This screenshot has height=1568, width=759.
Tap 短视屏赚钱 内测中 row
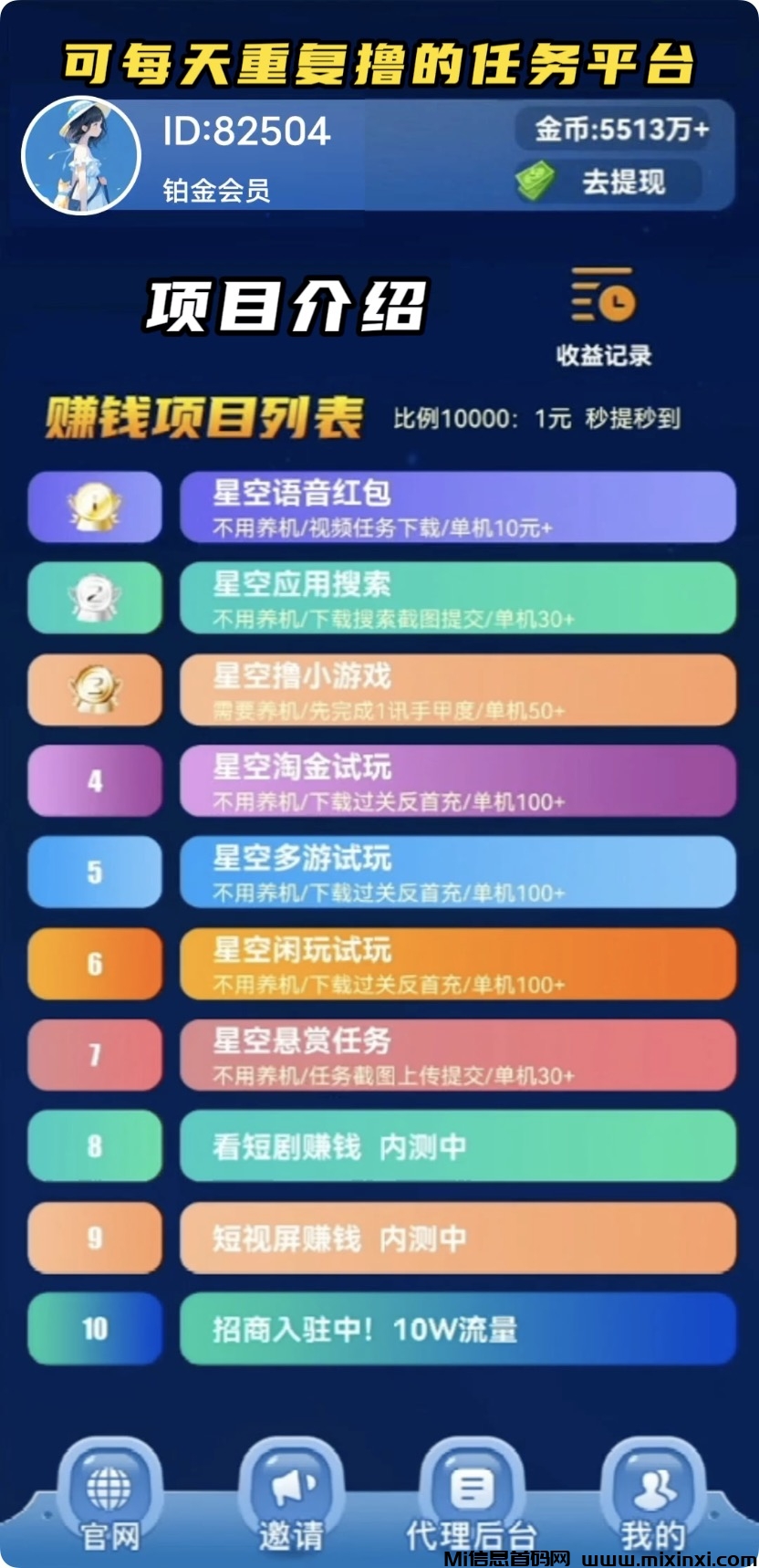[457, 1238]
